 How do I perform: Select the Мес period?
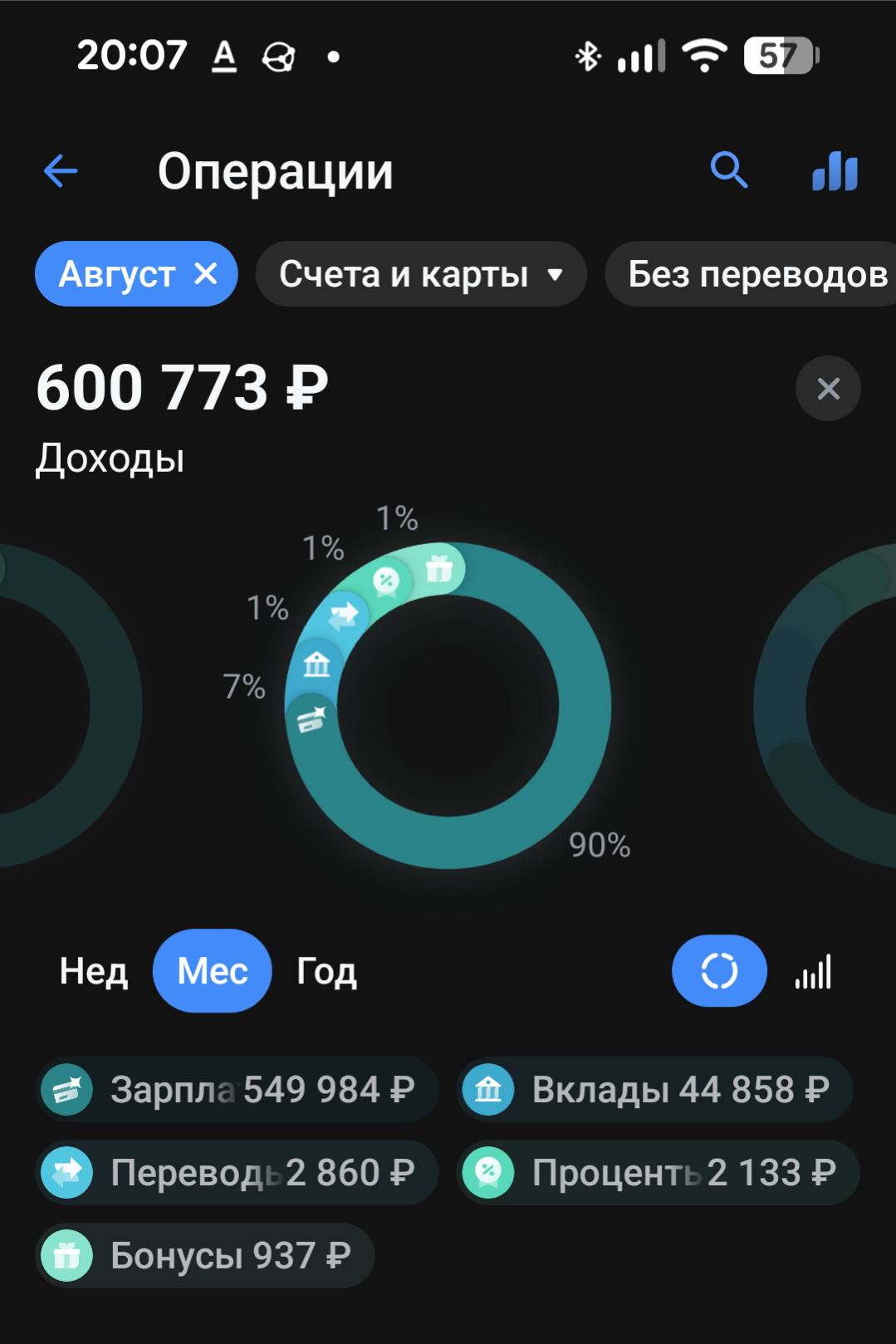click(x=213, y=971)
